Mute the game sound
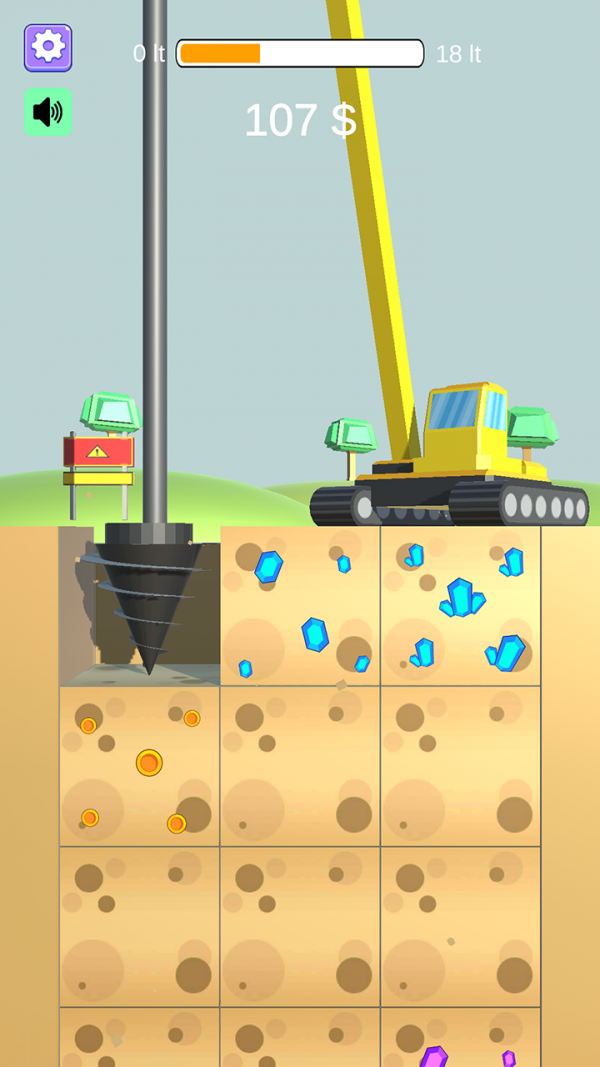The width and height of the screenshot is (600, 1067). click(x=48, y=112)
